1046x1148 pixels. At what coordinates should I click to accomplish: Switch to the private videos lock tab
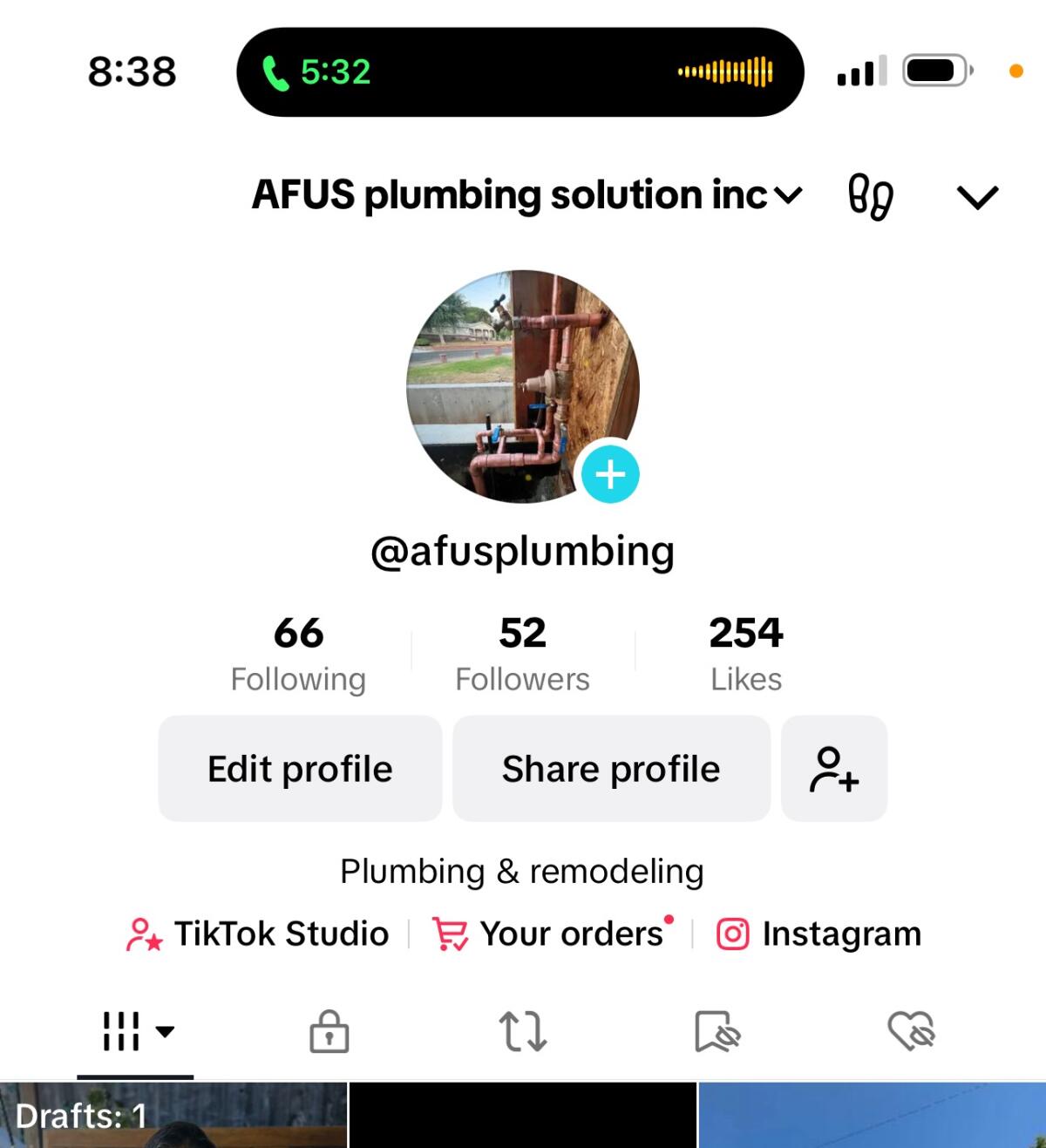click(329, 1031)
